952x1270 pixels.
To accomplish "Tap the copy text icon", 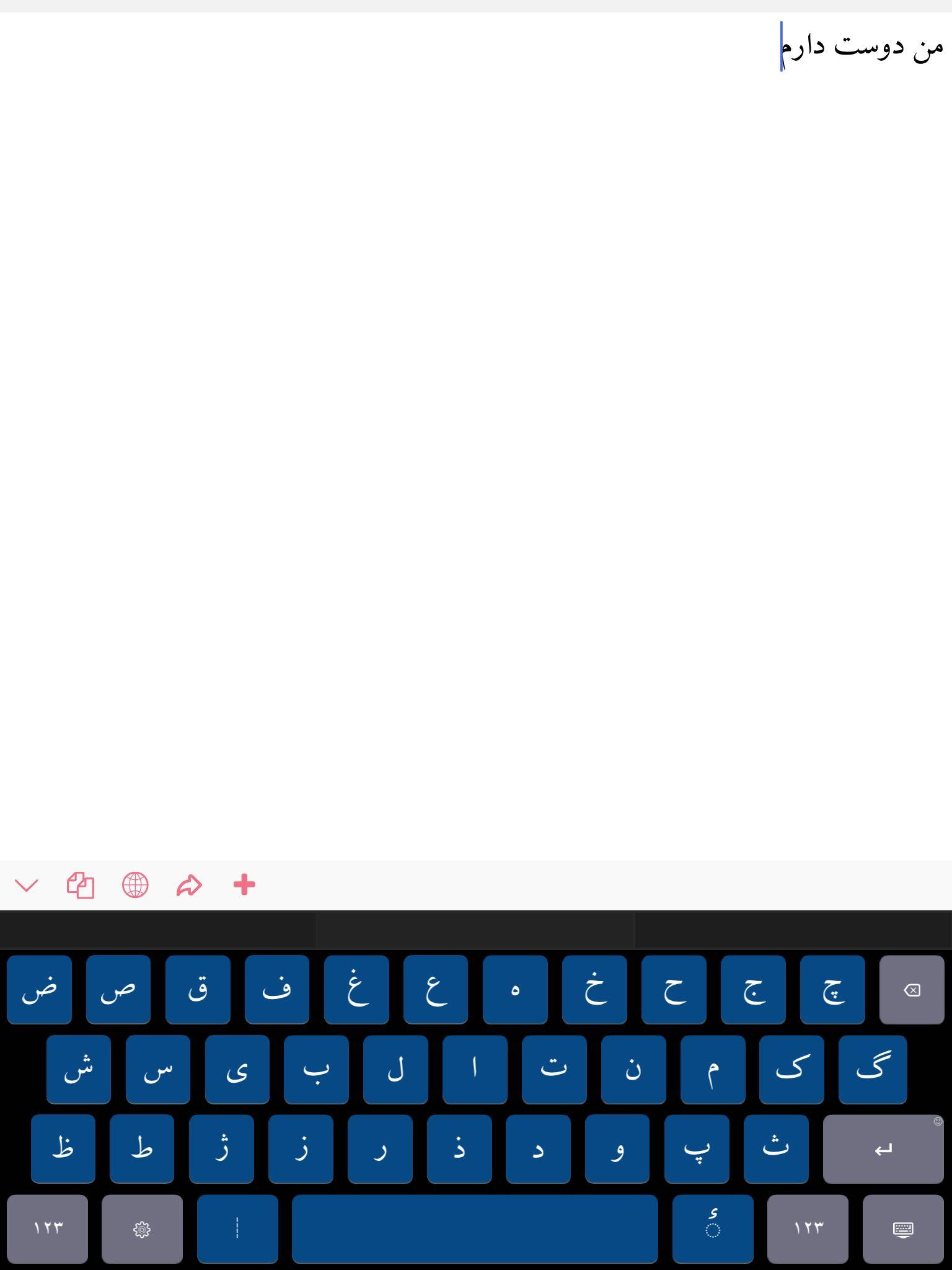I will pos(81,885).
